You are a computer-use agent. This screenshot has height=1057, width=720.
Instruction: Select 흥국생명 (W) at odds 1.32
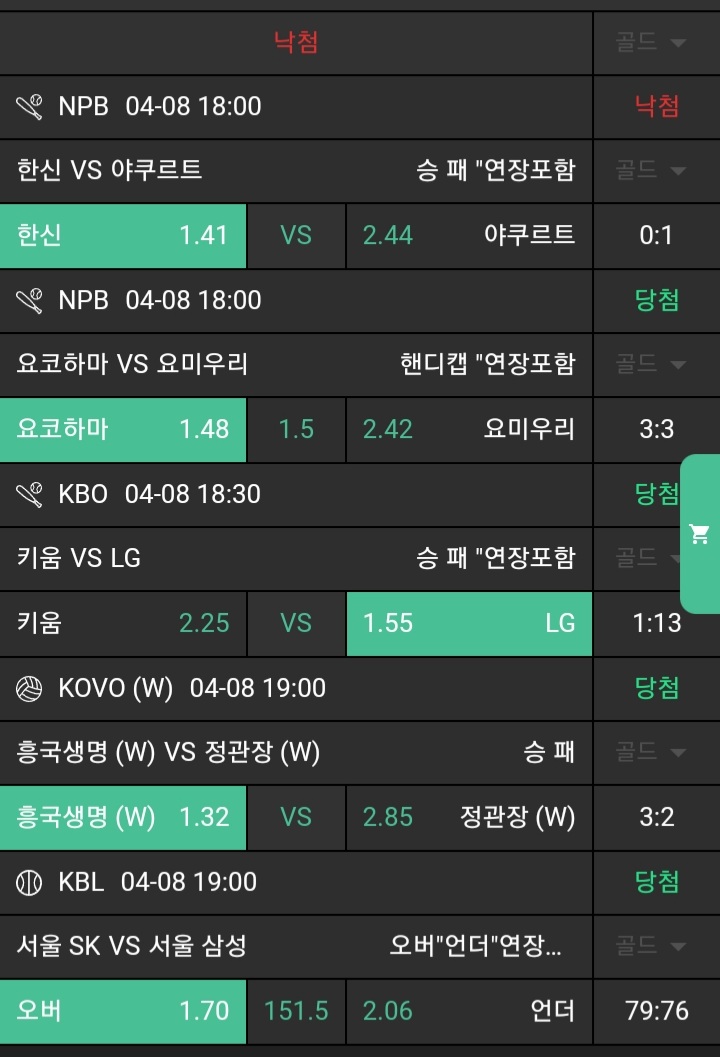[123, 817]
